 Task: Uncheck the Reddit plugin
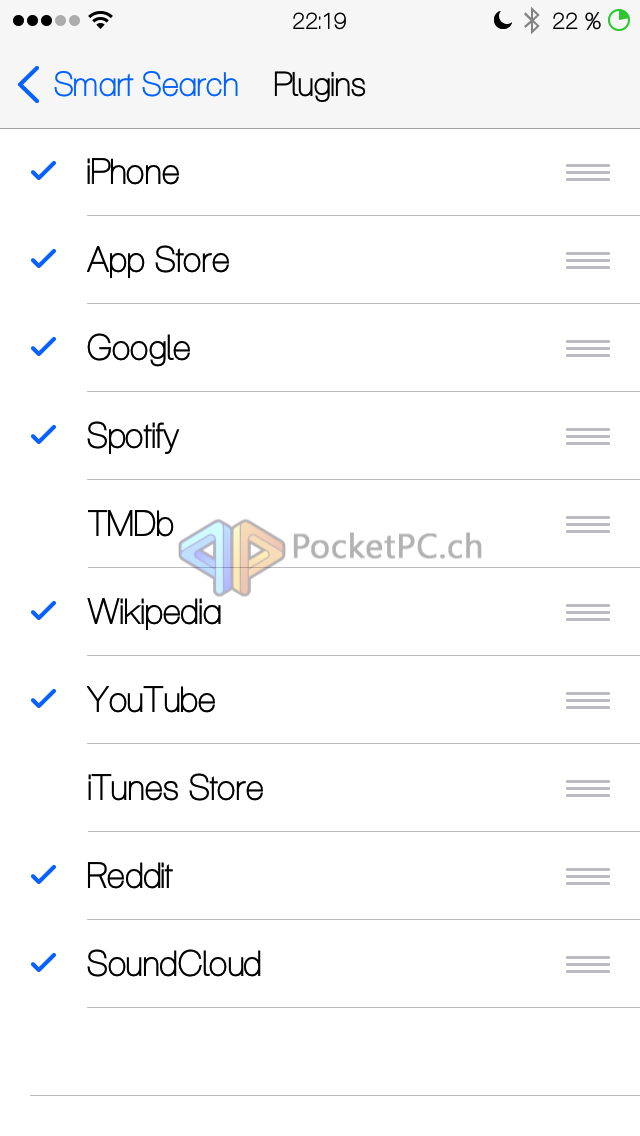coord(320,876)
